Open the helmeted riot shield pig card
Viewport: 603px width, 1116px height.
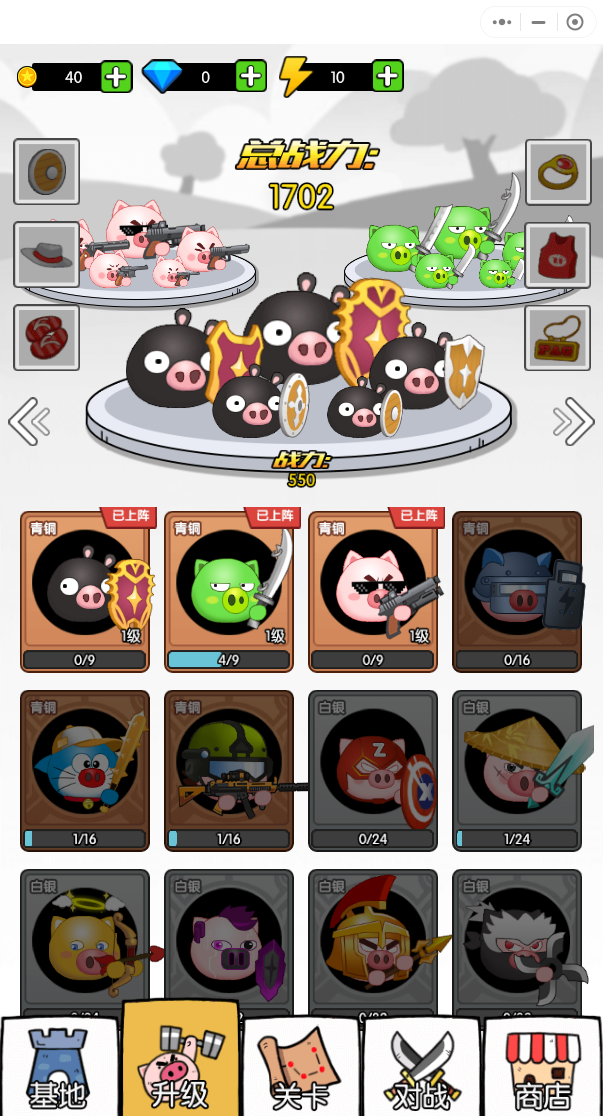pyautogui.click(x=517, y=590)
